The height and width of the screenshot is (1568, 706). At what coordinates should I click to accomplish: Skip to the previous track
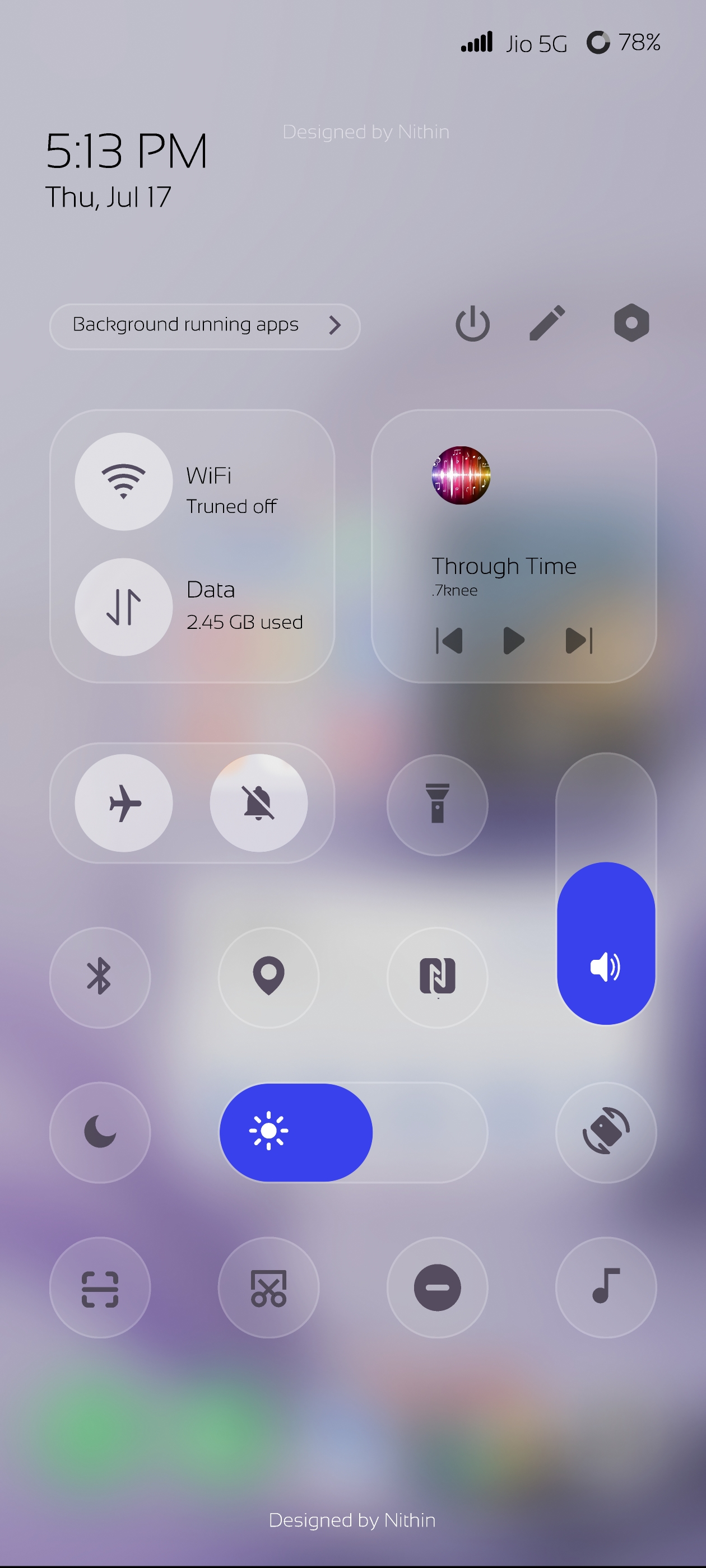pyautogui.click(x=449, y=640)
